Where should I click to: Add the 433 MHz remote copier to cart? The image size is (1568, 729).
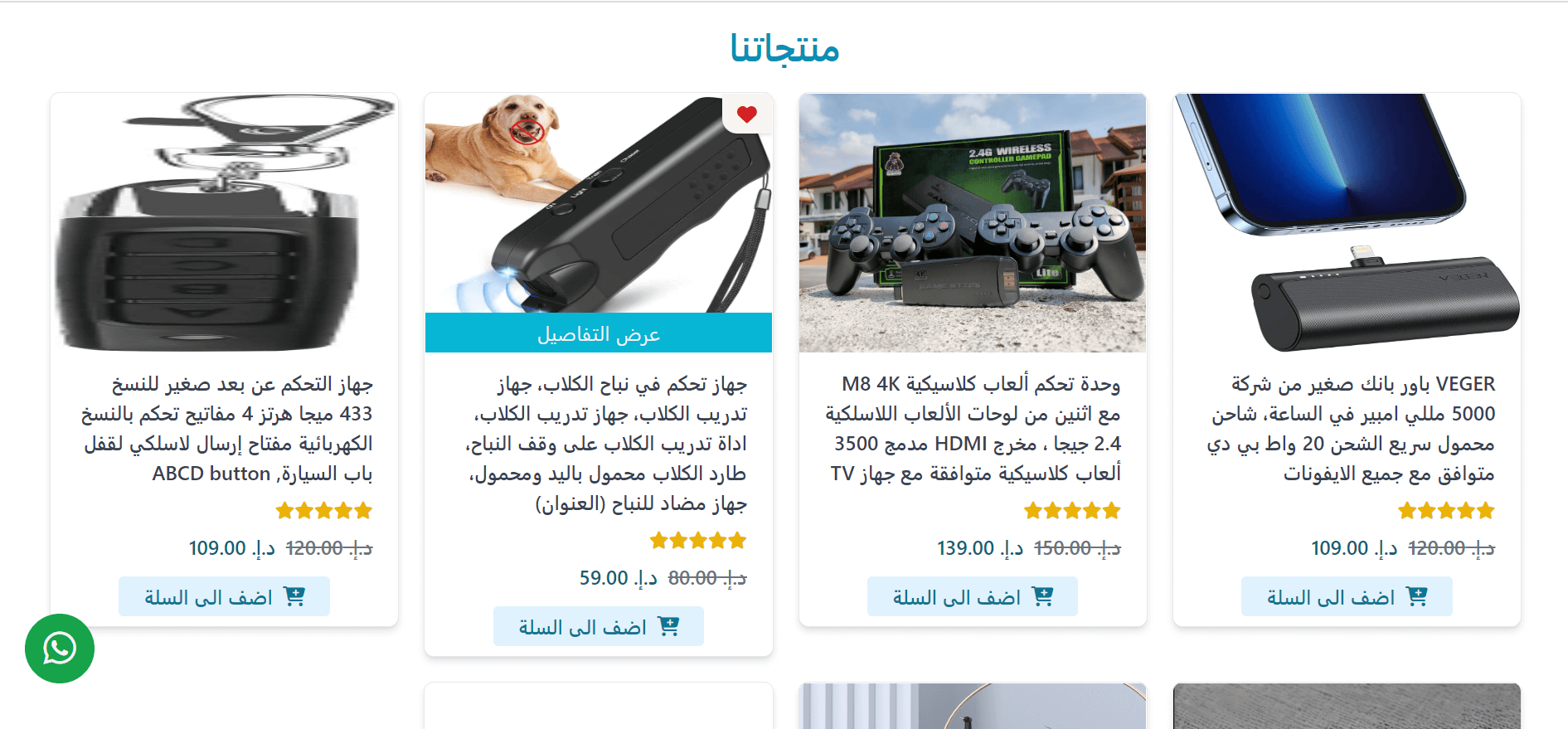[x=224, y=597]
